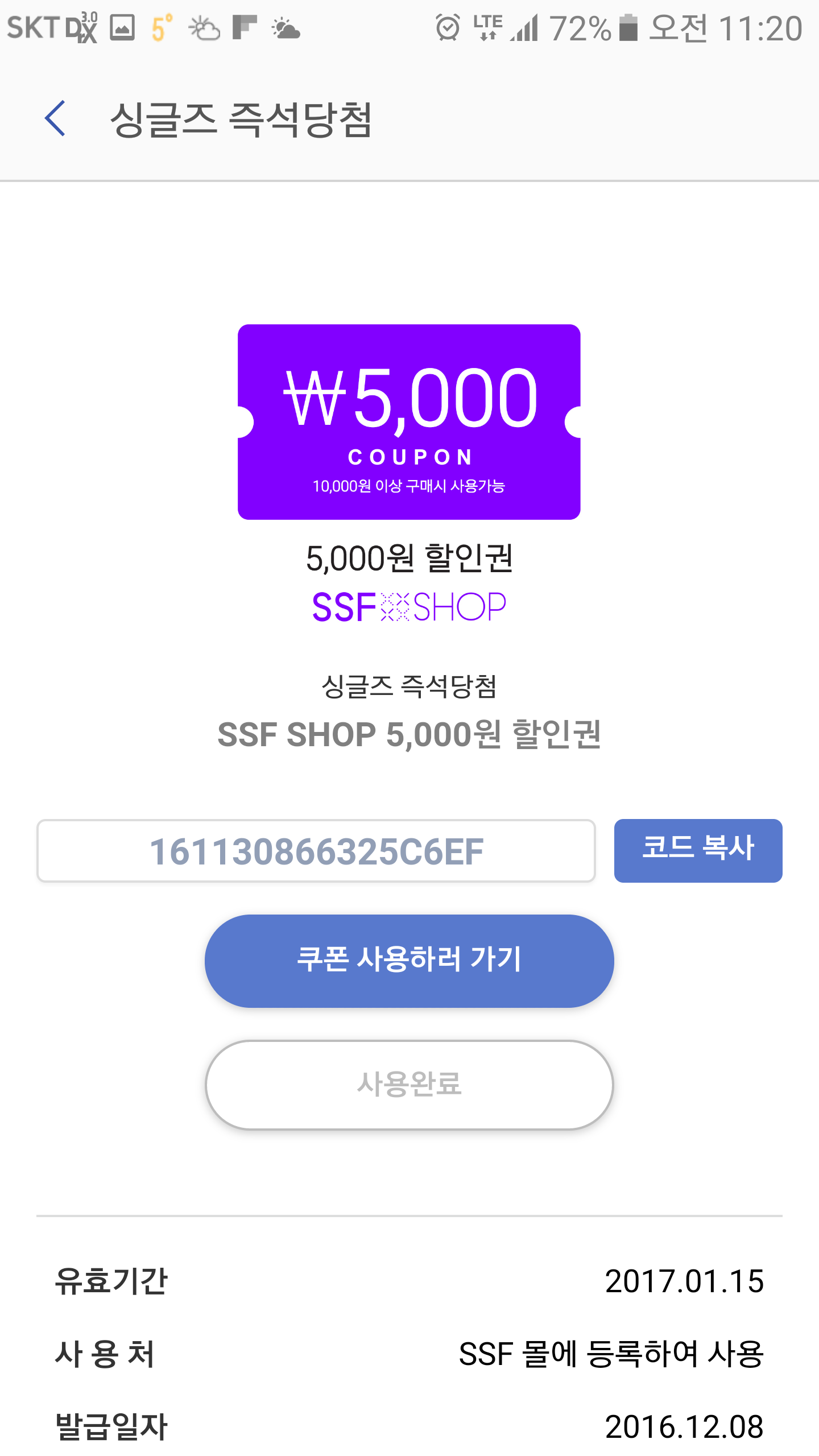Tap the SSF SHOP brand logo
This screenshot has height=1456, width=819.
coord(408,607)
